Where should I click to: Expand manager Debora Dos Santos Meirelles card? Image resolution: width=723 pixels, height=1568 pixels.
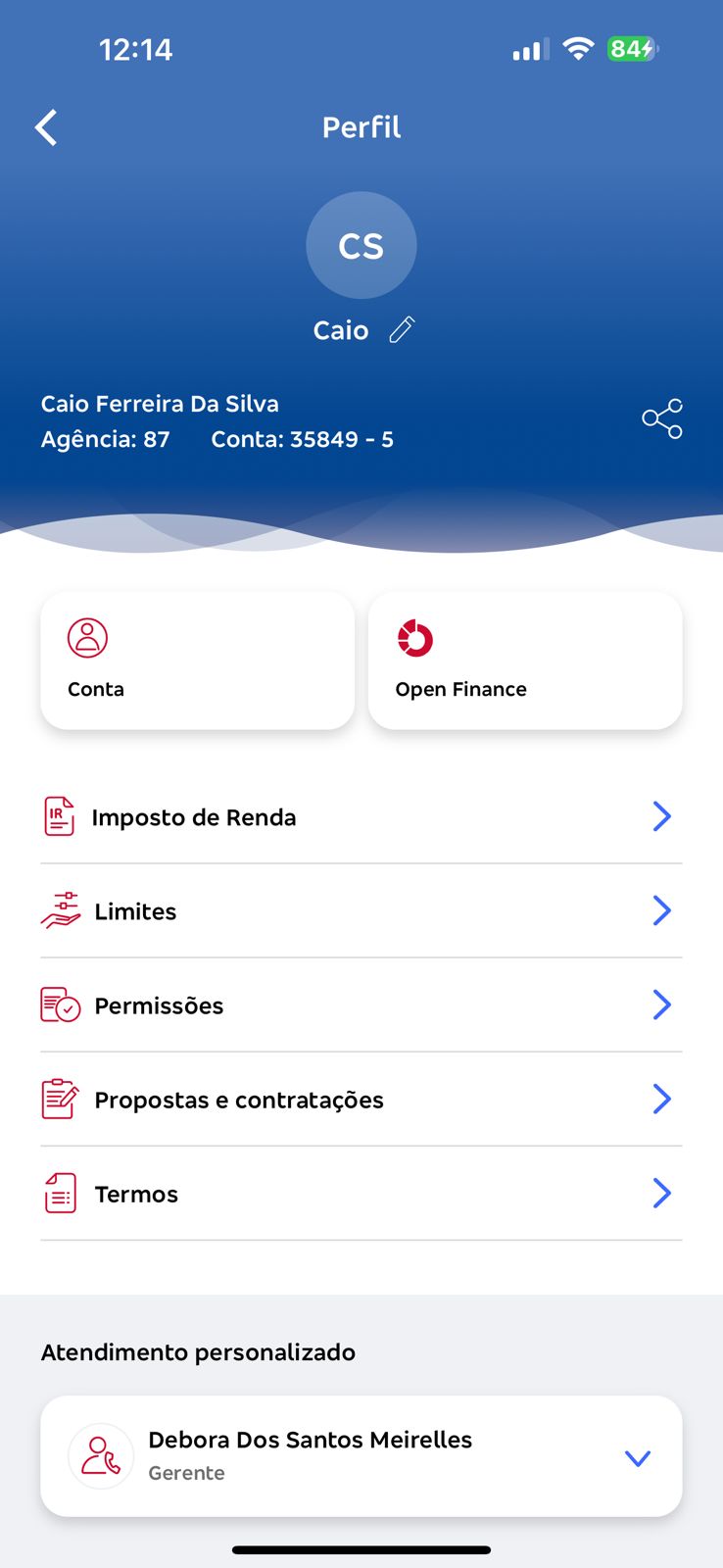637,1457
